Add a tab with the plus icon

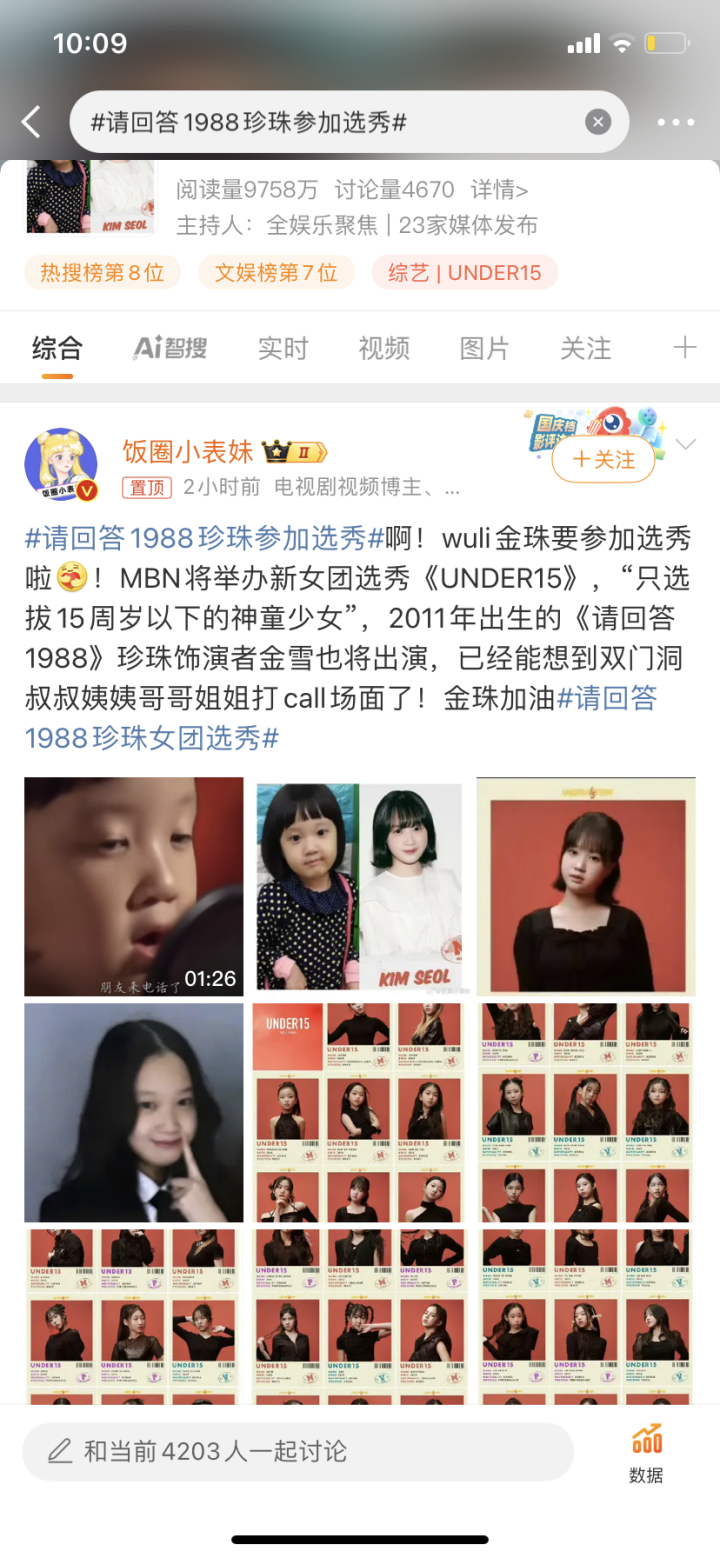coord(685,347)
